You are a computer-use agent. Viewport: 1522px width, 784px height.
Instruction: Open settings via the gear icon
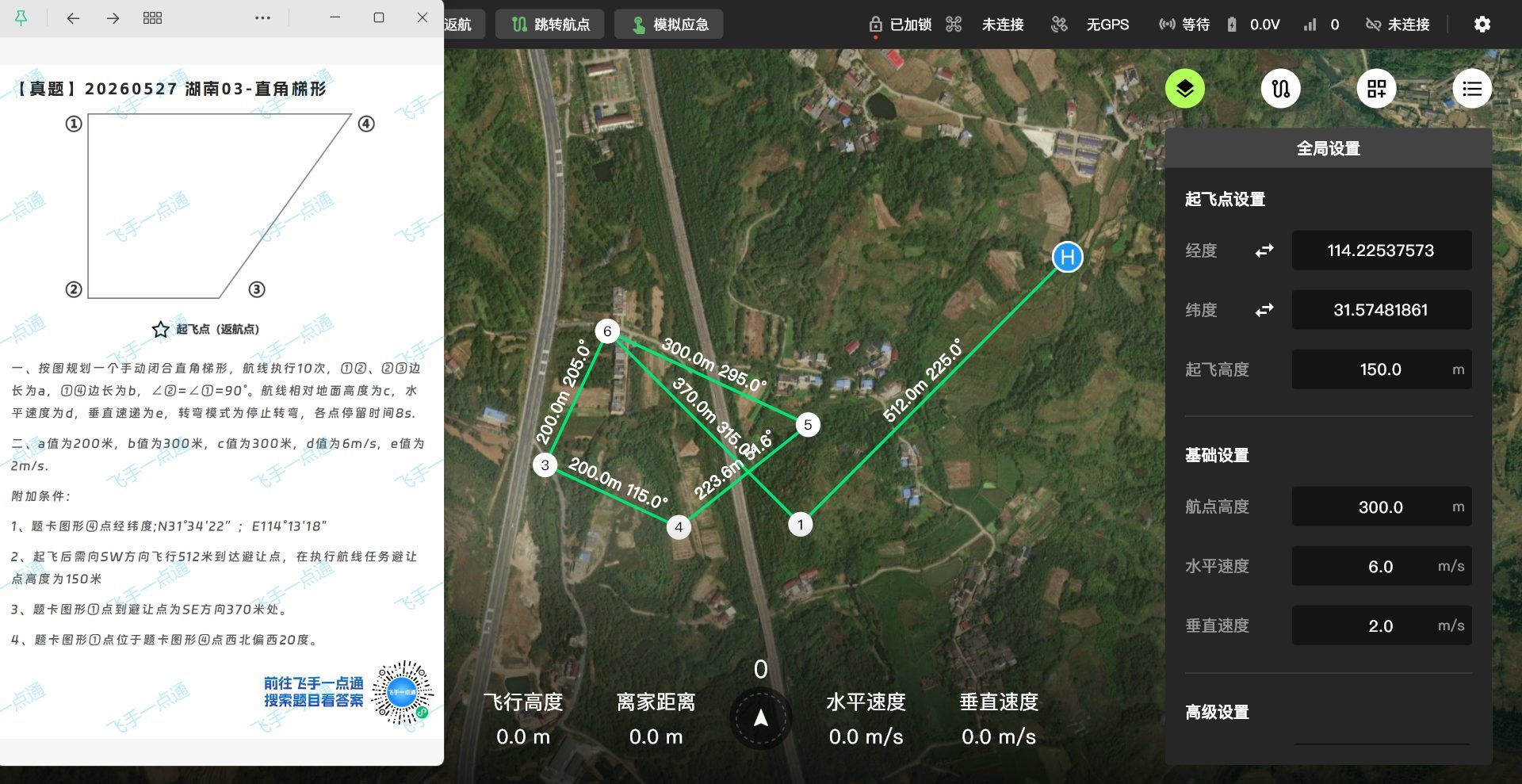(x=1482, y=25)
